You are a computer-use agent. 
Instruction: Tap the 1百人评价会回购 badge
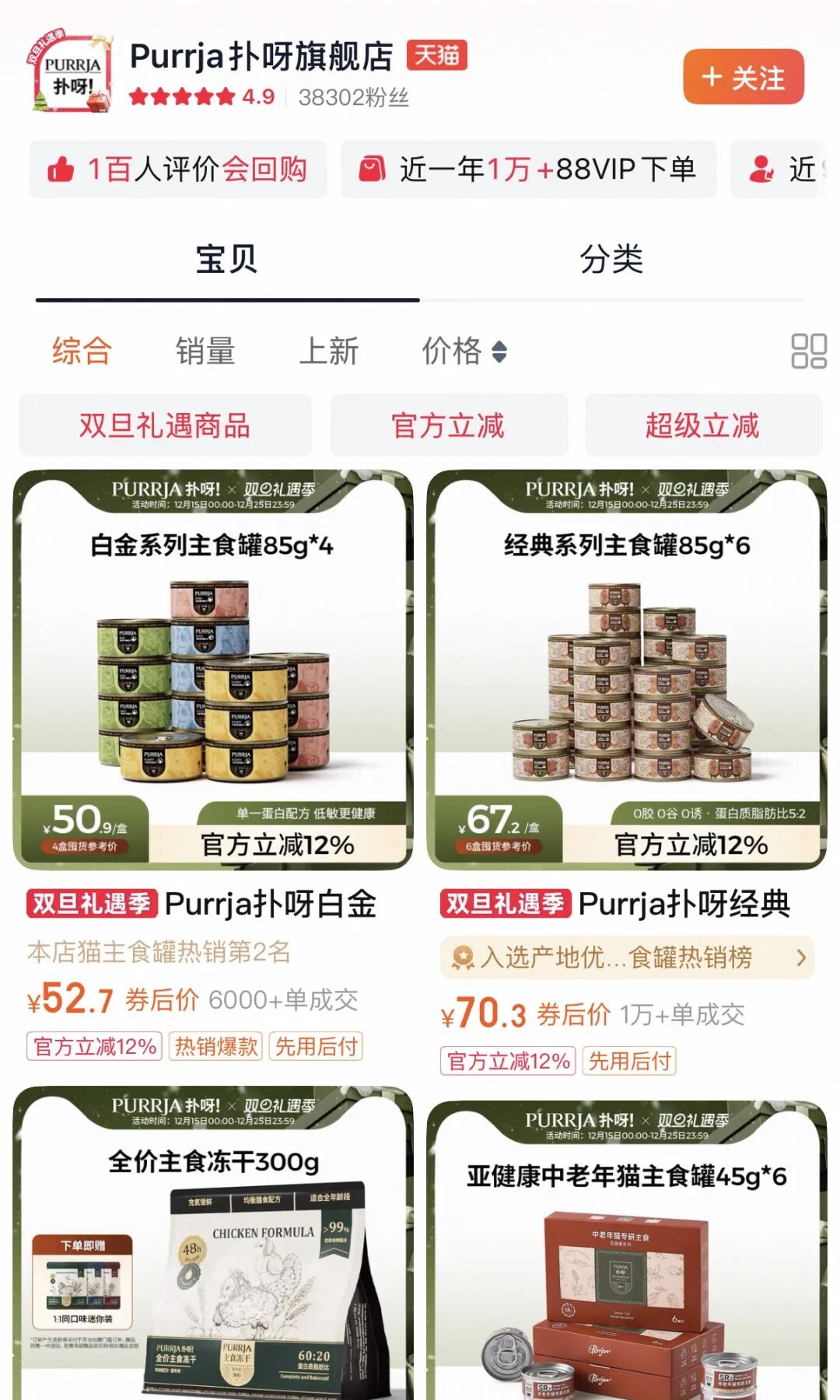pyautogui.click(x=178, y=169)
